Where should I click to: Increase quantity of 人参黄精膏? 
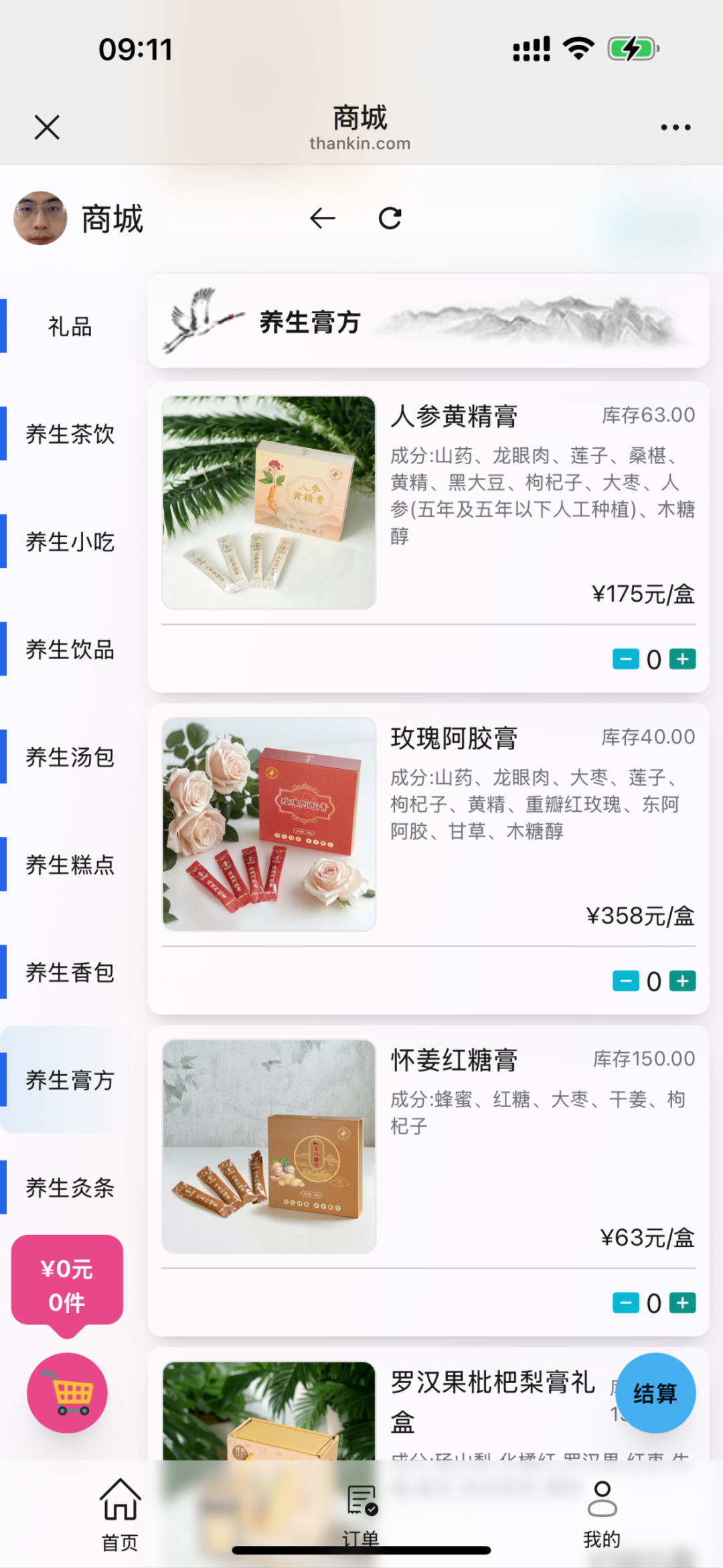click(682, 659)
